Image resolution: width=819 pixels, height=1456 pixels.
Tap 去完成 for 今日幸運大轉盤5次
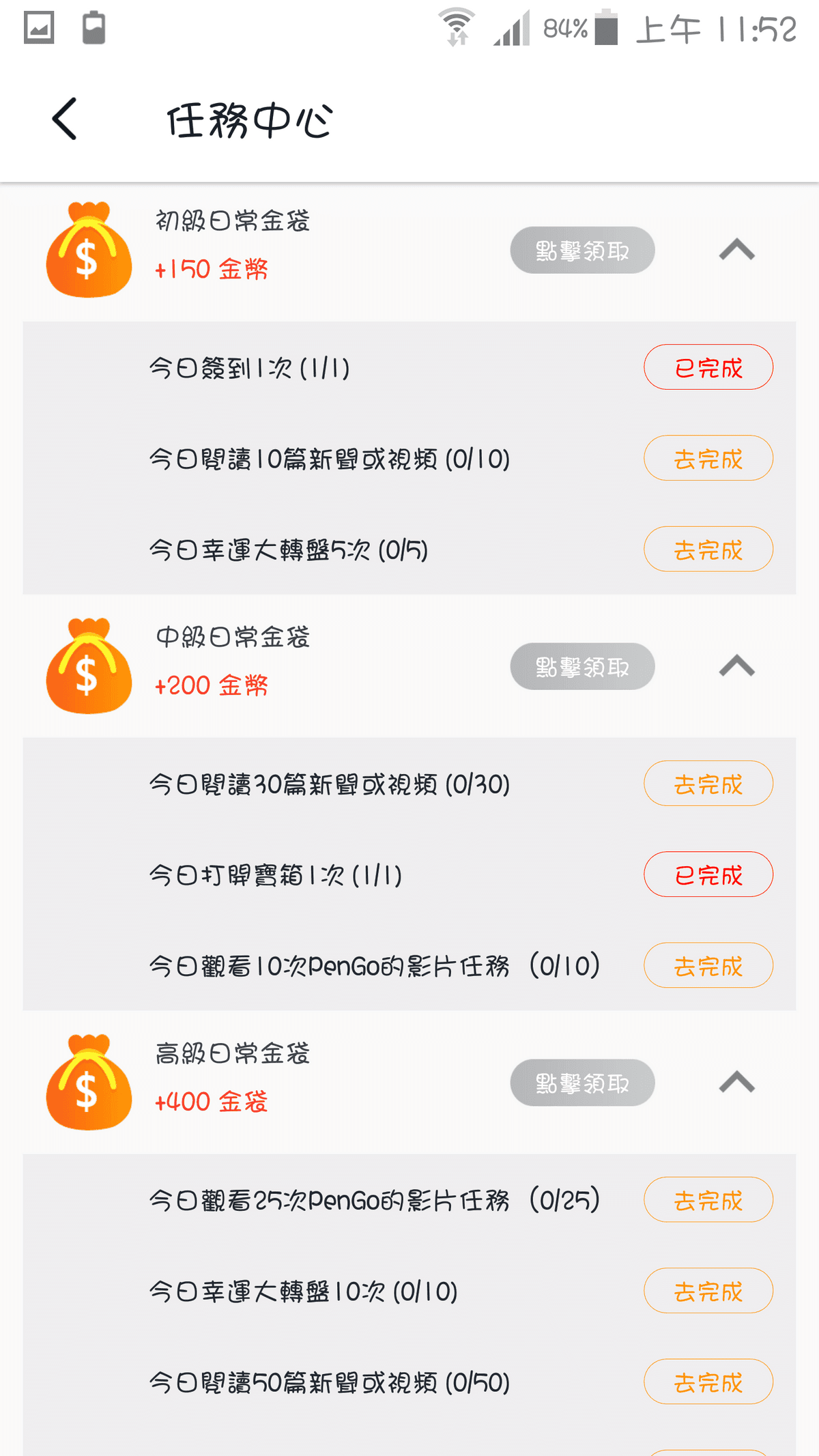pos(708,549)
